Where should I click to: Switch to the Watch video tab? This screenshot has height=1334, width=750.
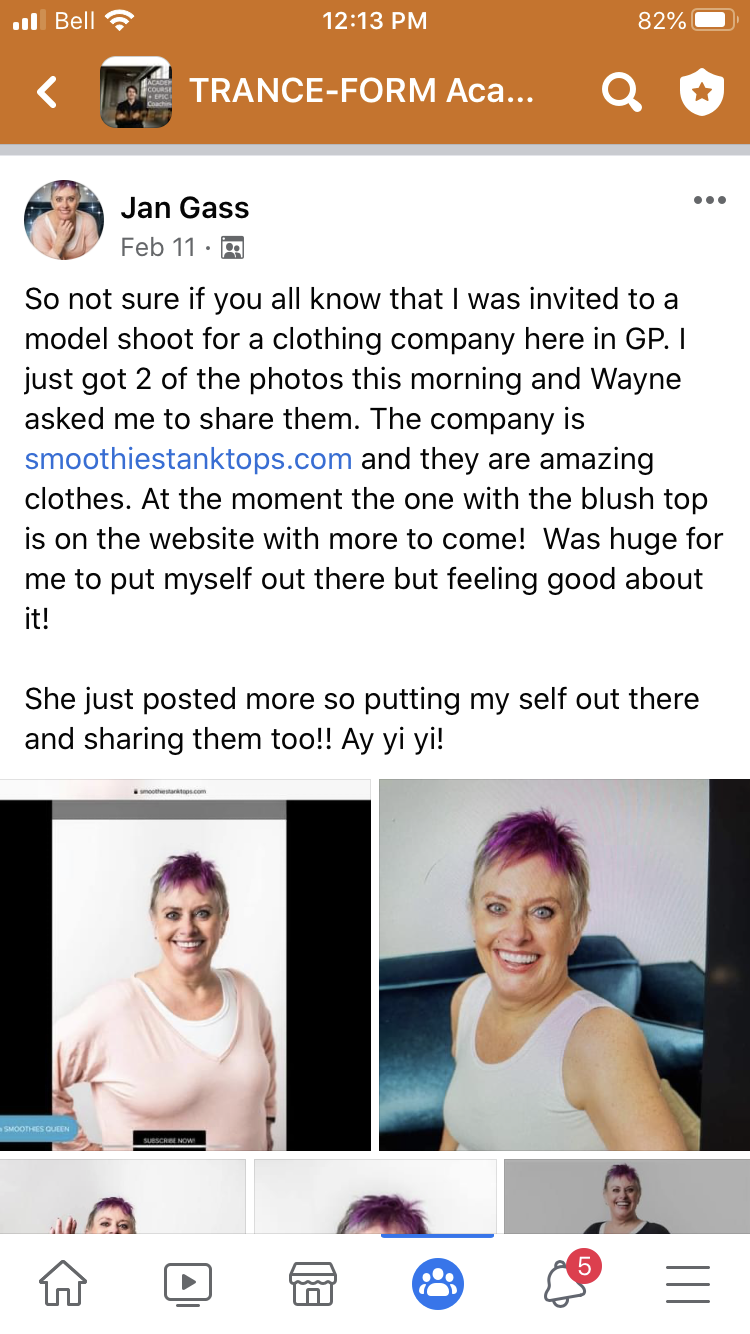click(x=187, y=1282)
